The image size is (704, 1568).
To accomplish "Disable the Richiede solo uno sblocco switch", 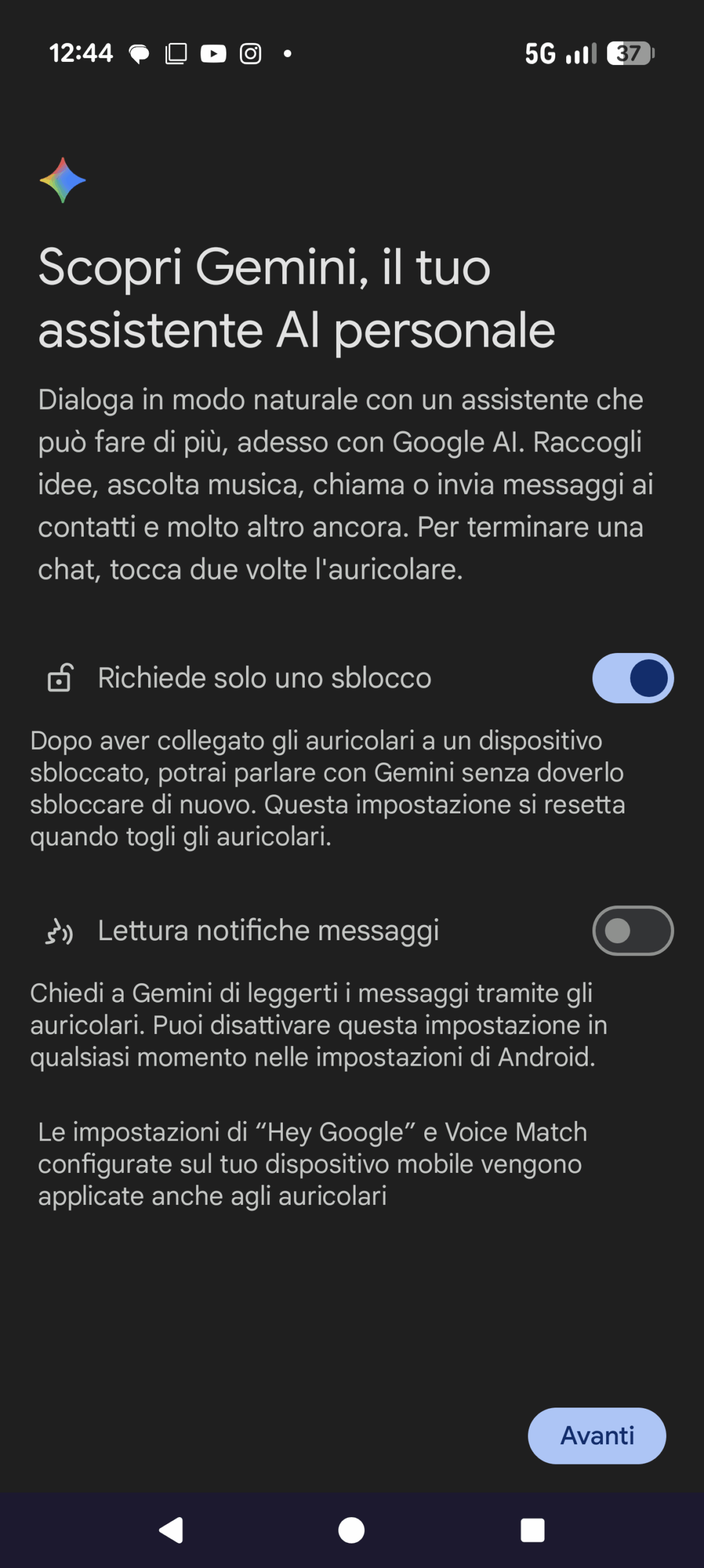I will pos(632,678).
